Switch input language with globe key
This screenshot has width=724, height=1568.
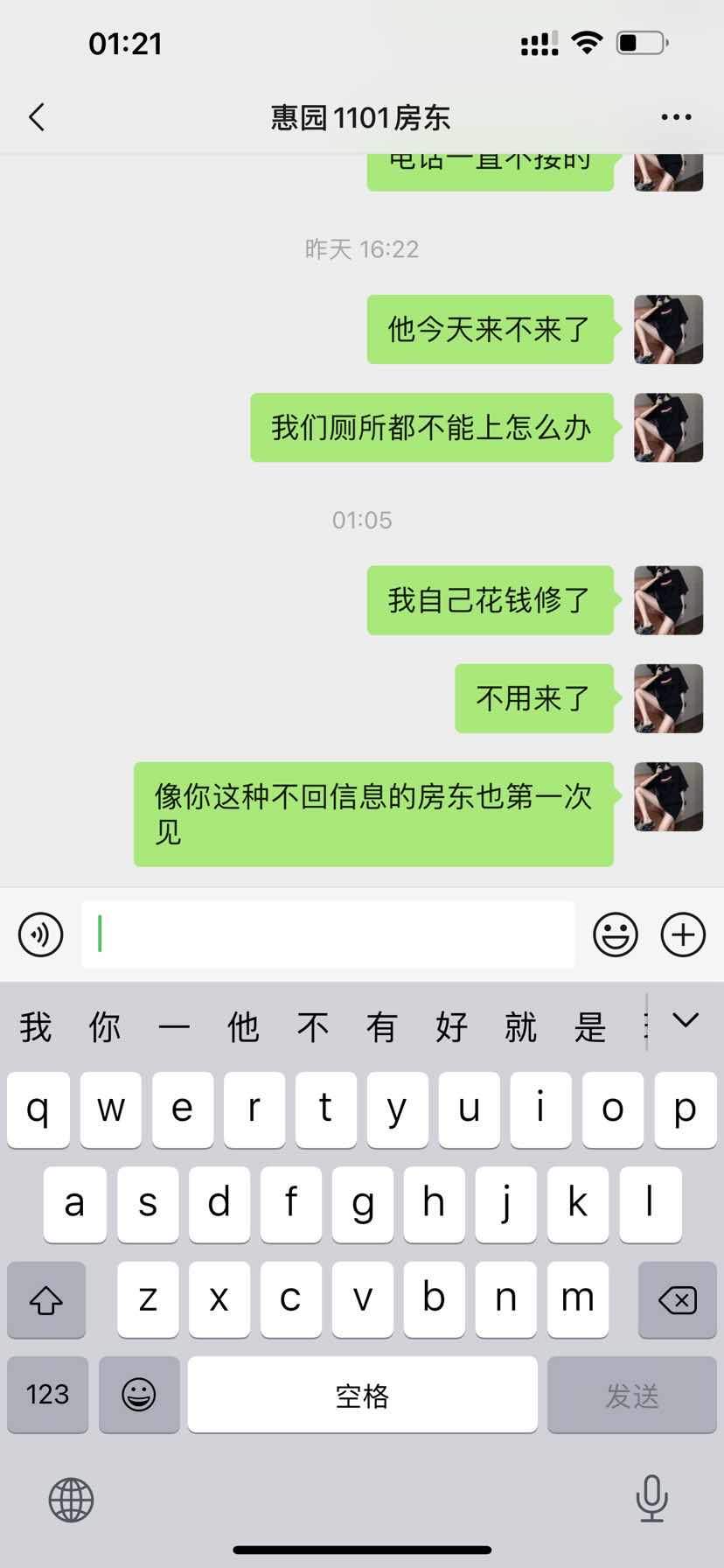(71, 1500)
